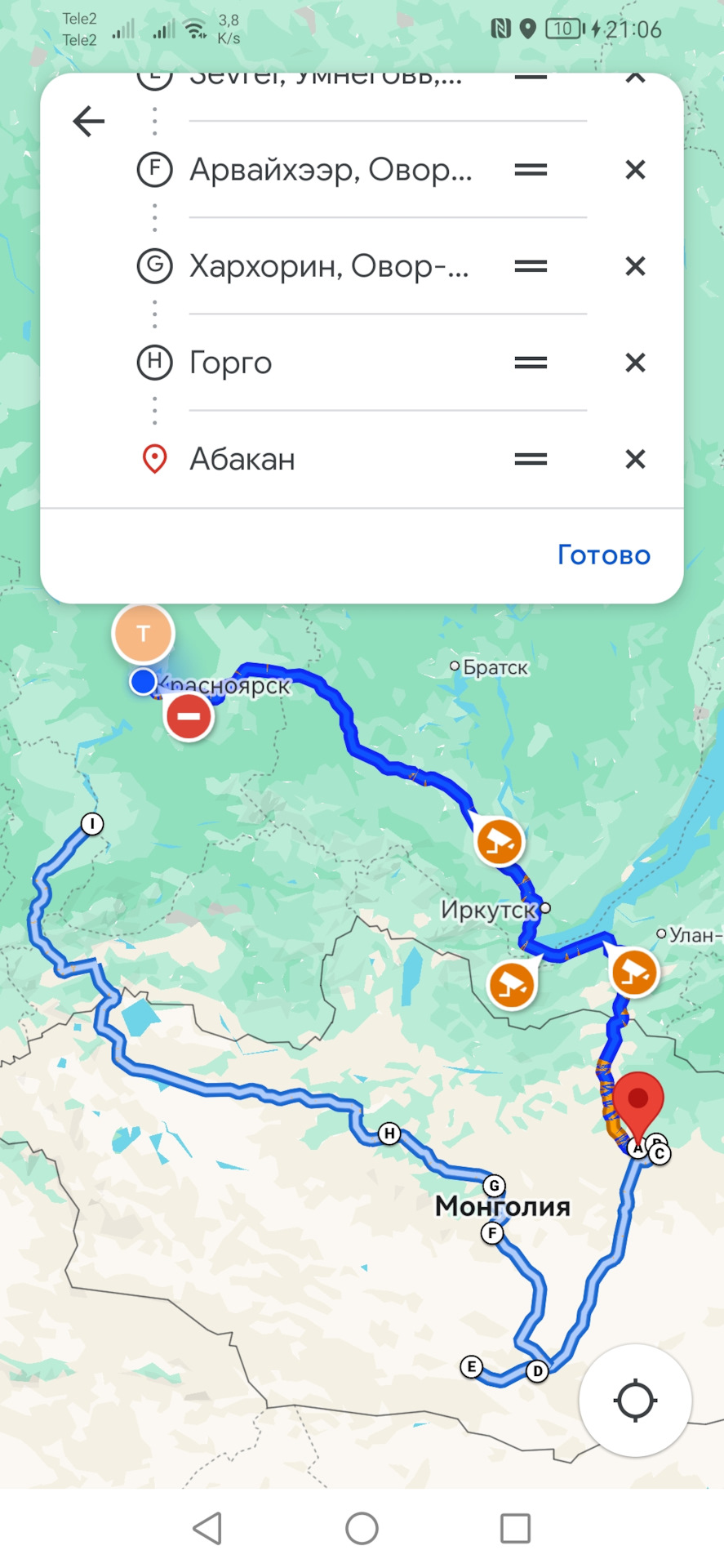Select waypoint H on the map
Screen dimensions: 724x1568
point(389,1134)
